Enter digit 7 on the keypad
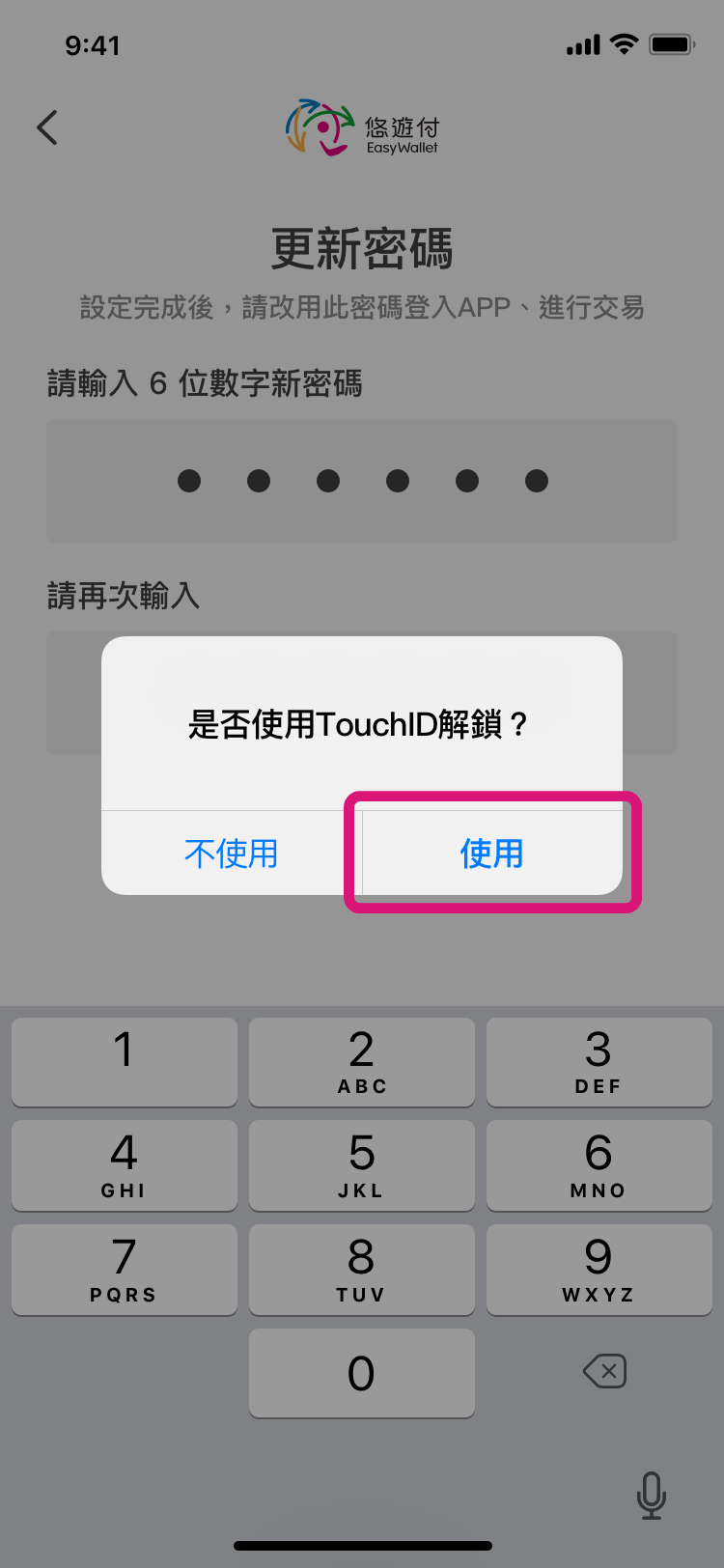The width and height of the screenshot is (724, 1568). 125,1270
